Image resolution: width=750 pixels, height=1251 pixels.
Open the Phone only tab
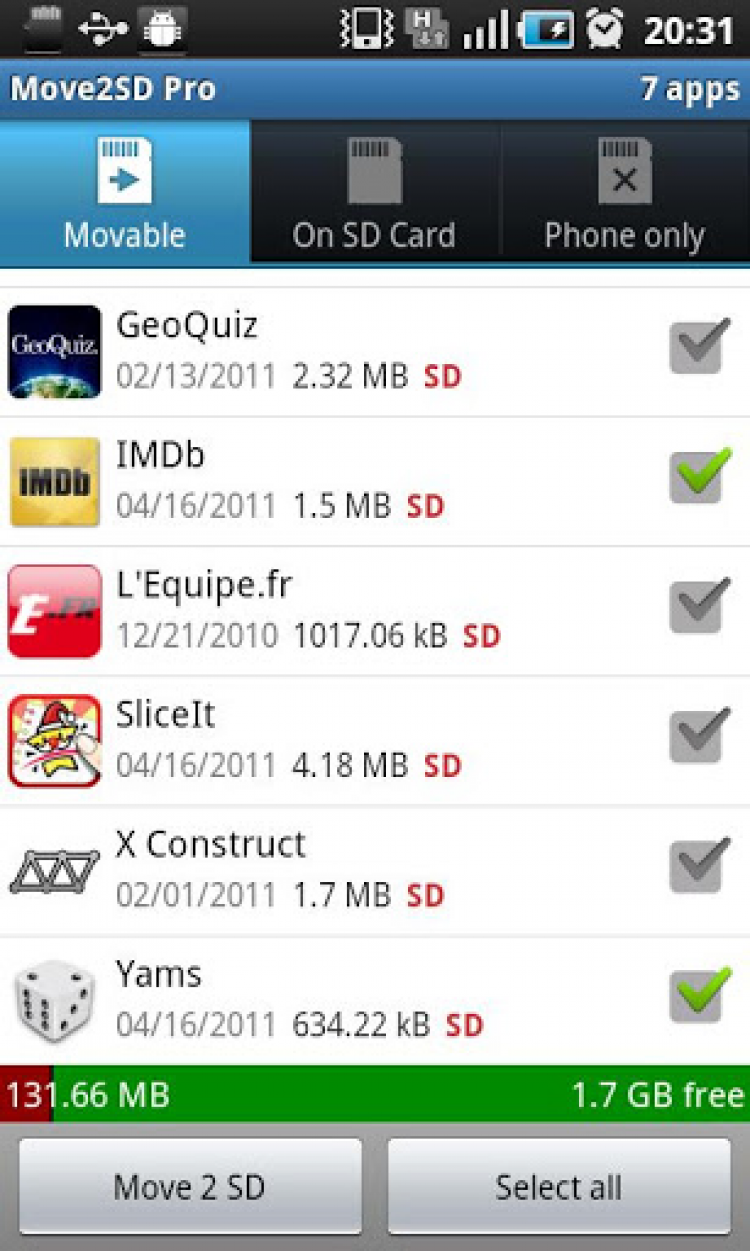[x=624, y=193]
